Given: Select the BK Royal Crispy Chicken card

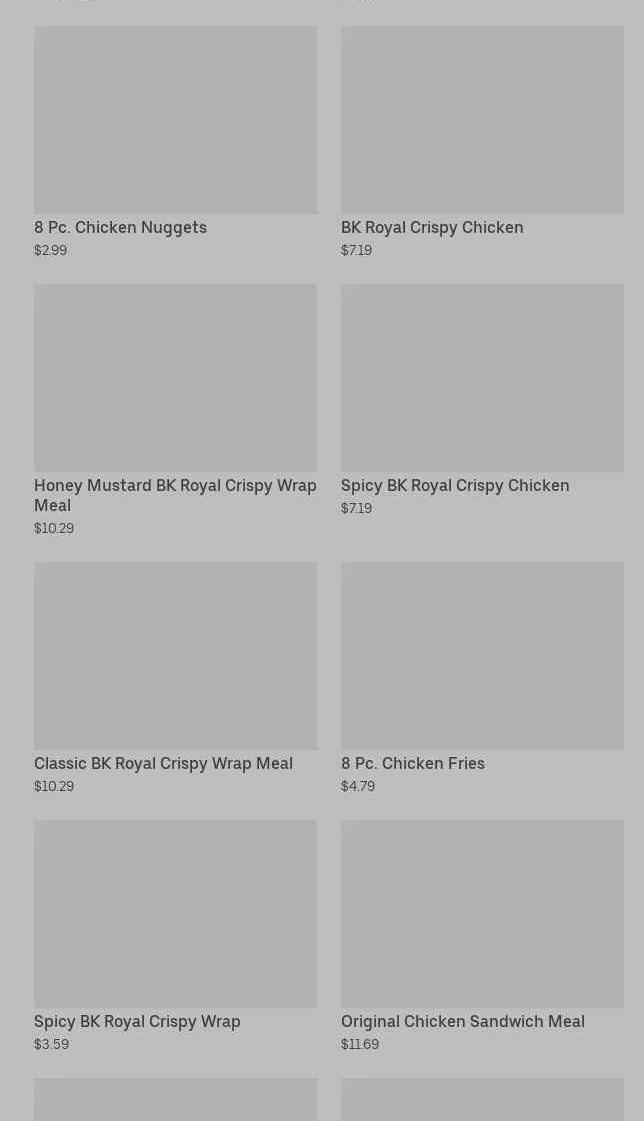Looking at the screenshot, I should (482, 140).
